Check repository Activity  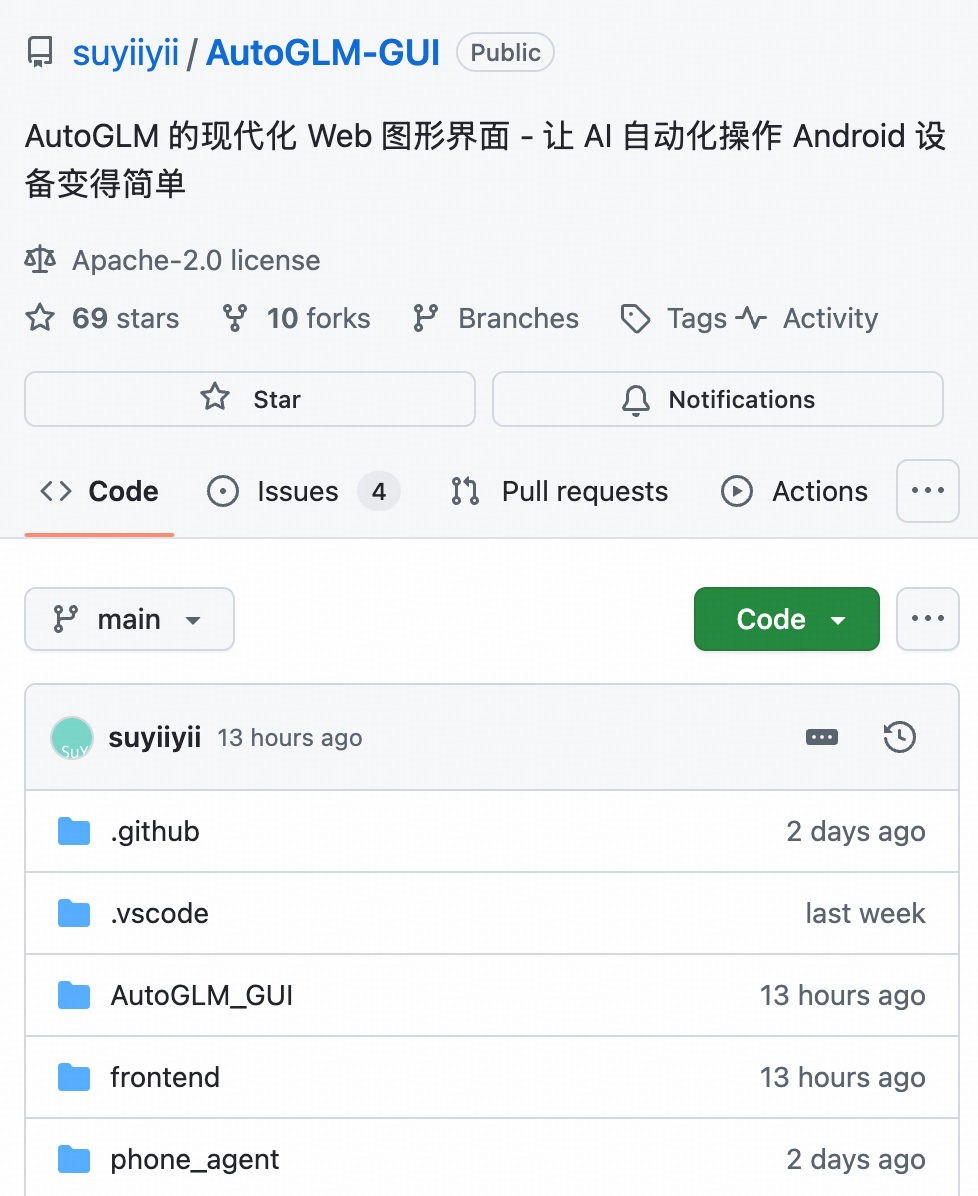click(829, 318)
